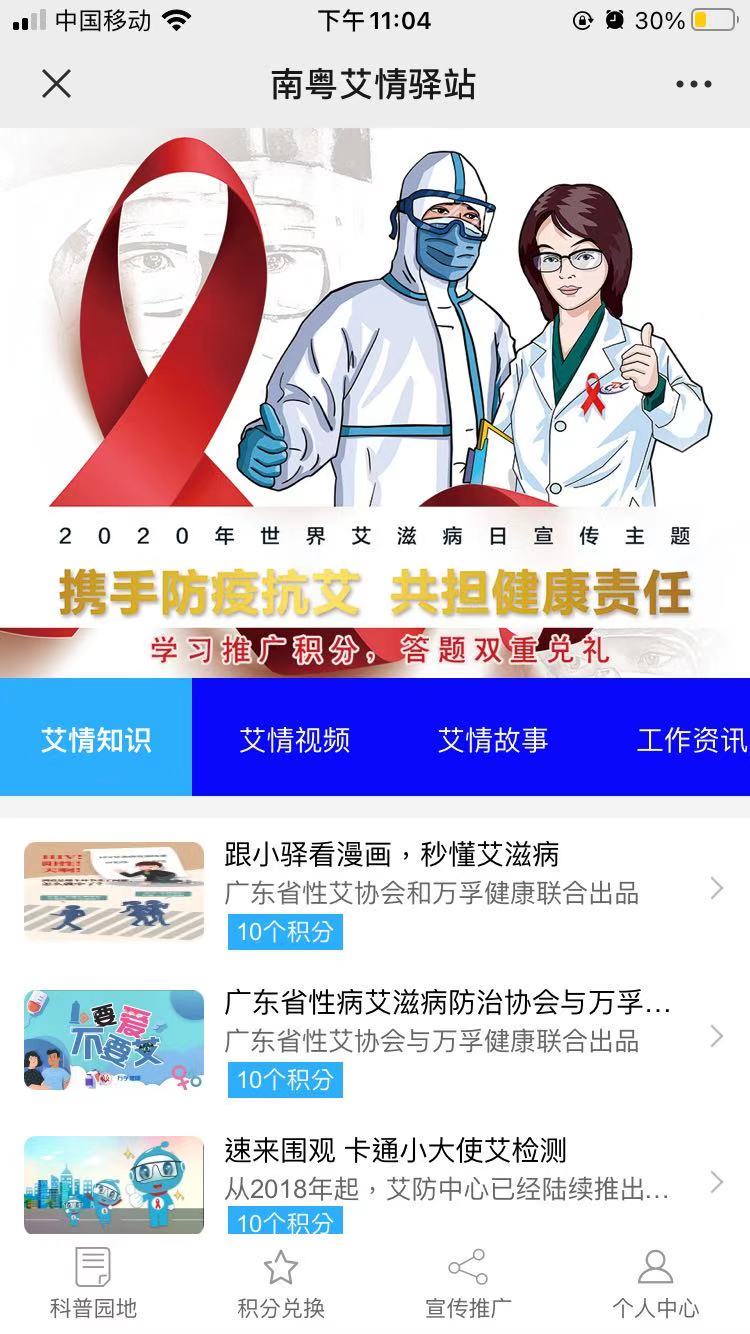
Task: Open the 2020 世界艾滋病日 banner
Action: coord(375,402)
